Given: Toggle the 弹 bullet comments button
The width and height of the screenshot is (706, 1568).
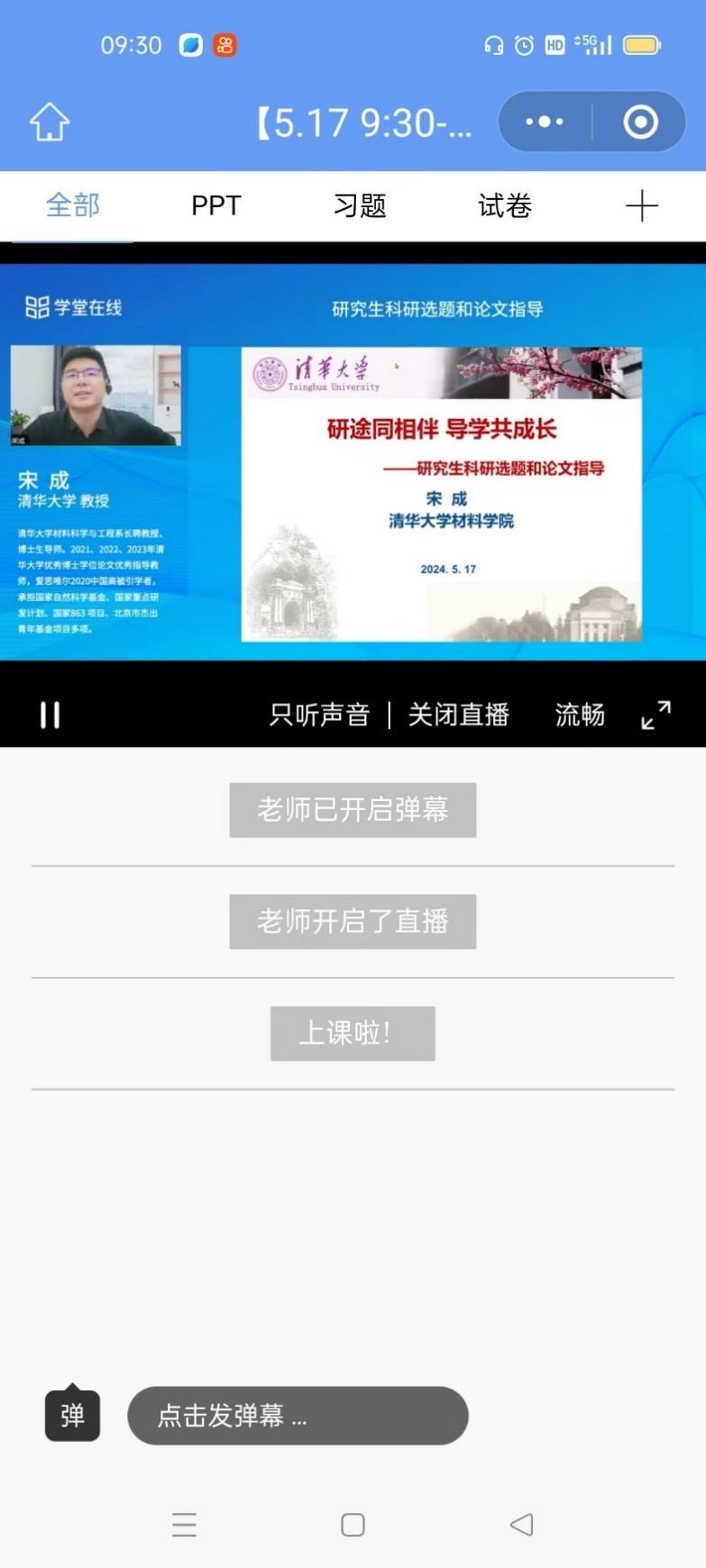Looking at the screenshot, I should [72, 1416].
